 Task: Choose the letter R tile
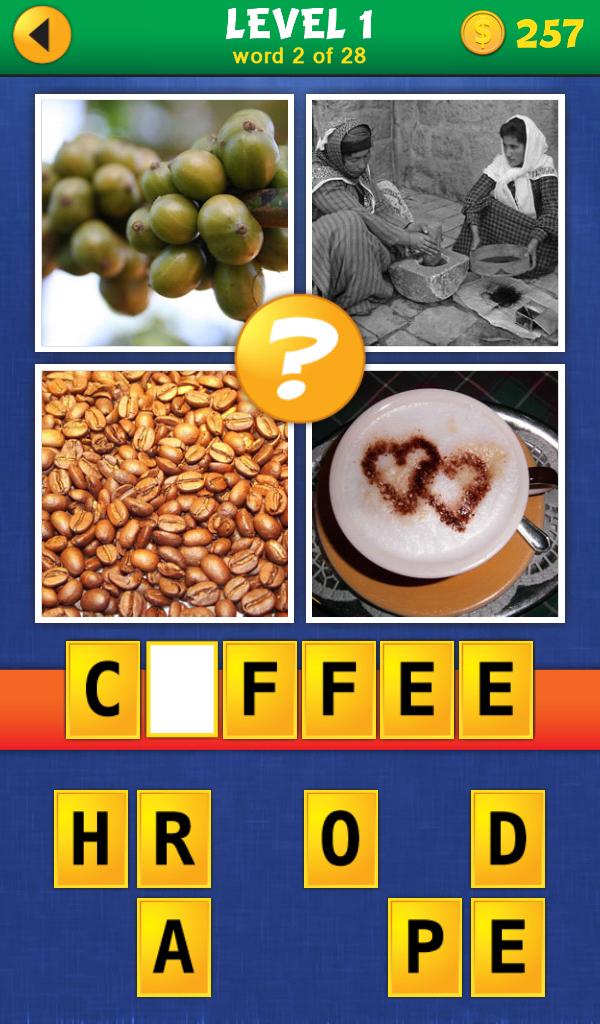(174, 839)
